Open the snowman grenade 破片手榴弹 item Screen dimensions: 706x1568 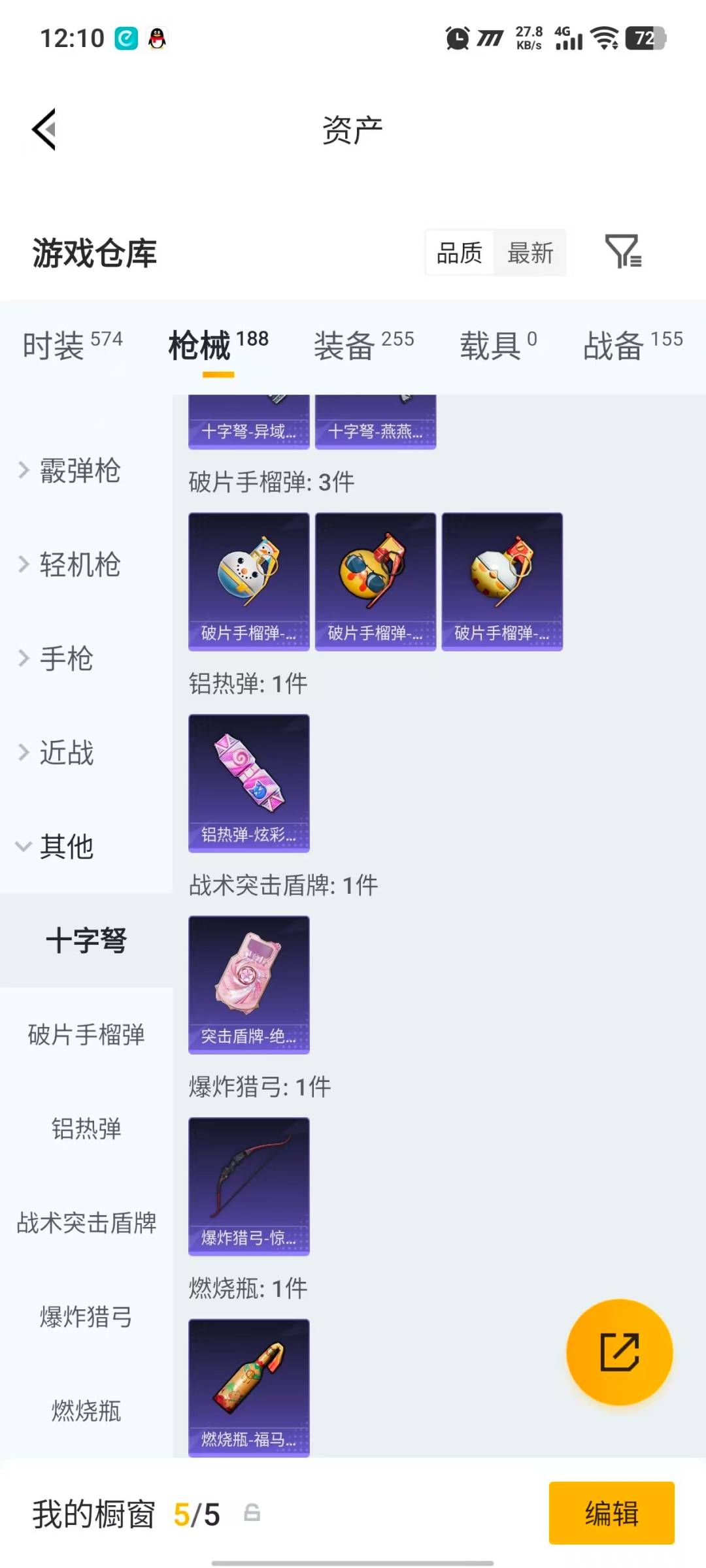(248, 580)
